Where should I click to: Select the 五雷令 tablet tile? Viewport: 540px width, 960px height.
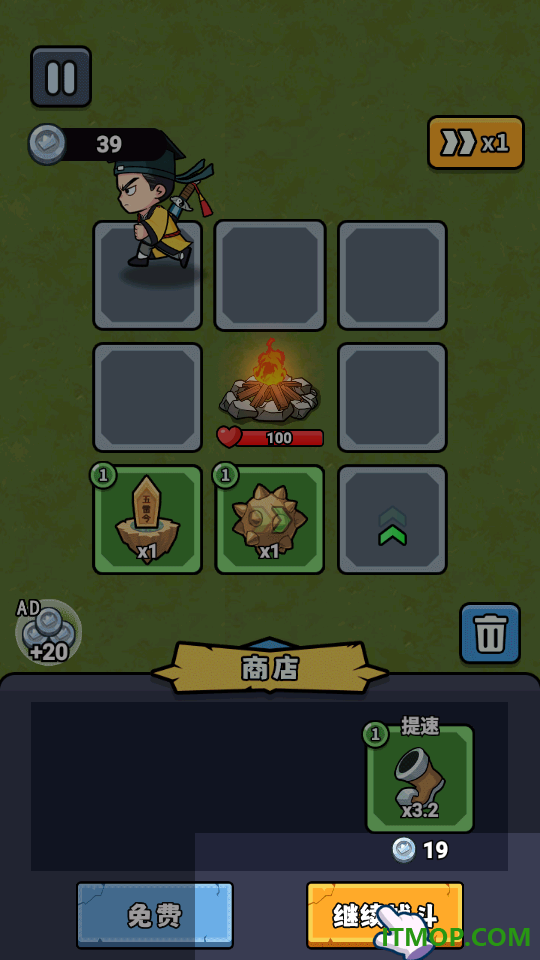pyautogui.click(x=148, y=519)
